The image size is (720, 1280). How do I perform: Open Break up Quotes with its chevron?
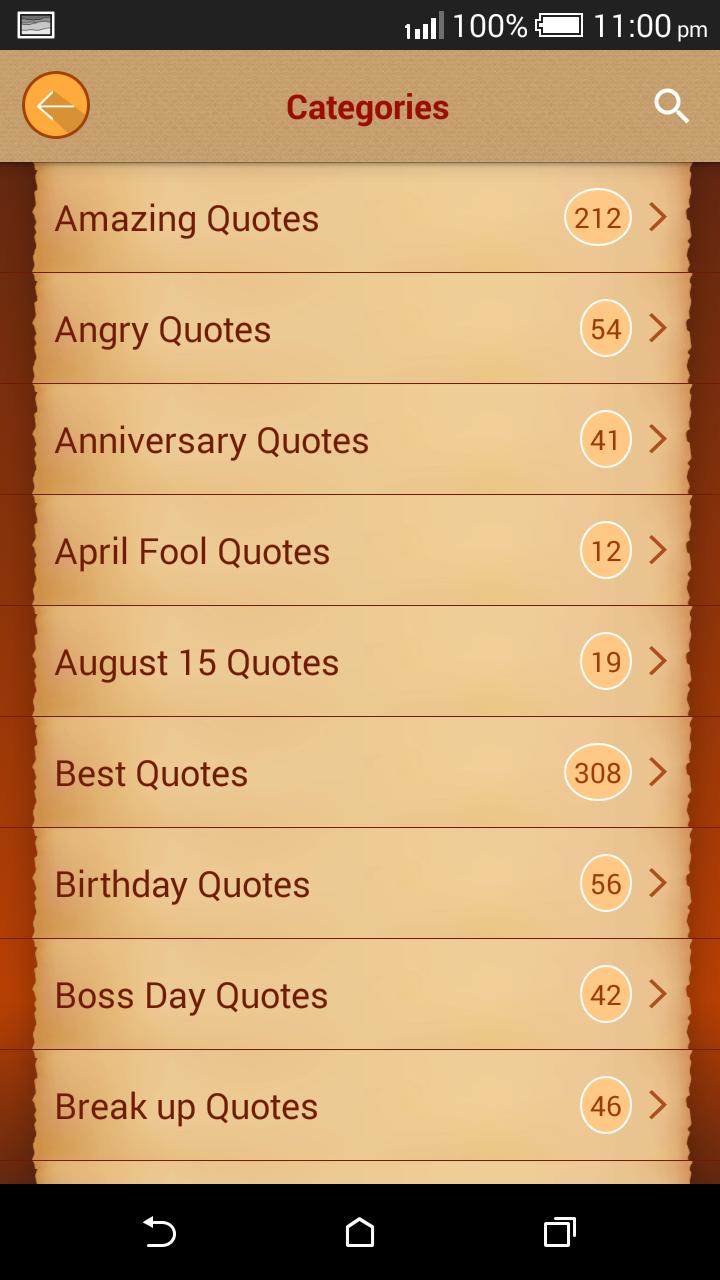coord(658,1105)
